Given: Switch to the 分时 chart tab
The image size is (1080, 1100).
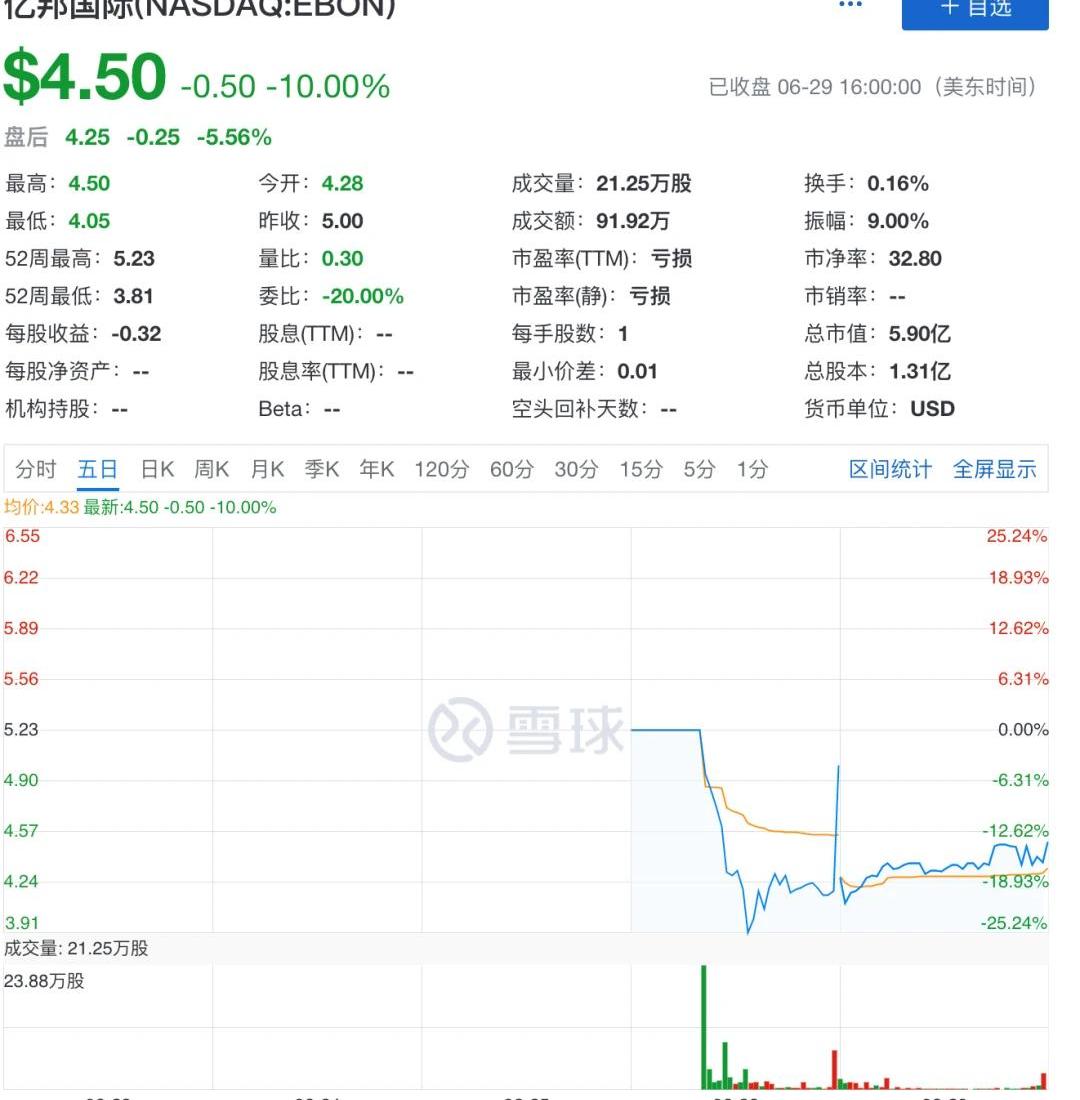Looking at the screenshot, I should point(36,469).
